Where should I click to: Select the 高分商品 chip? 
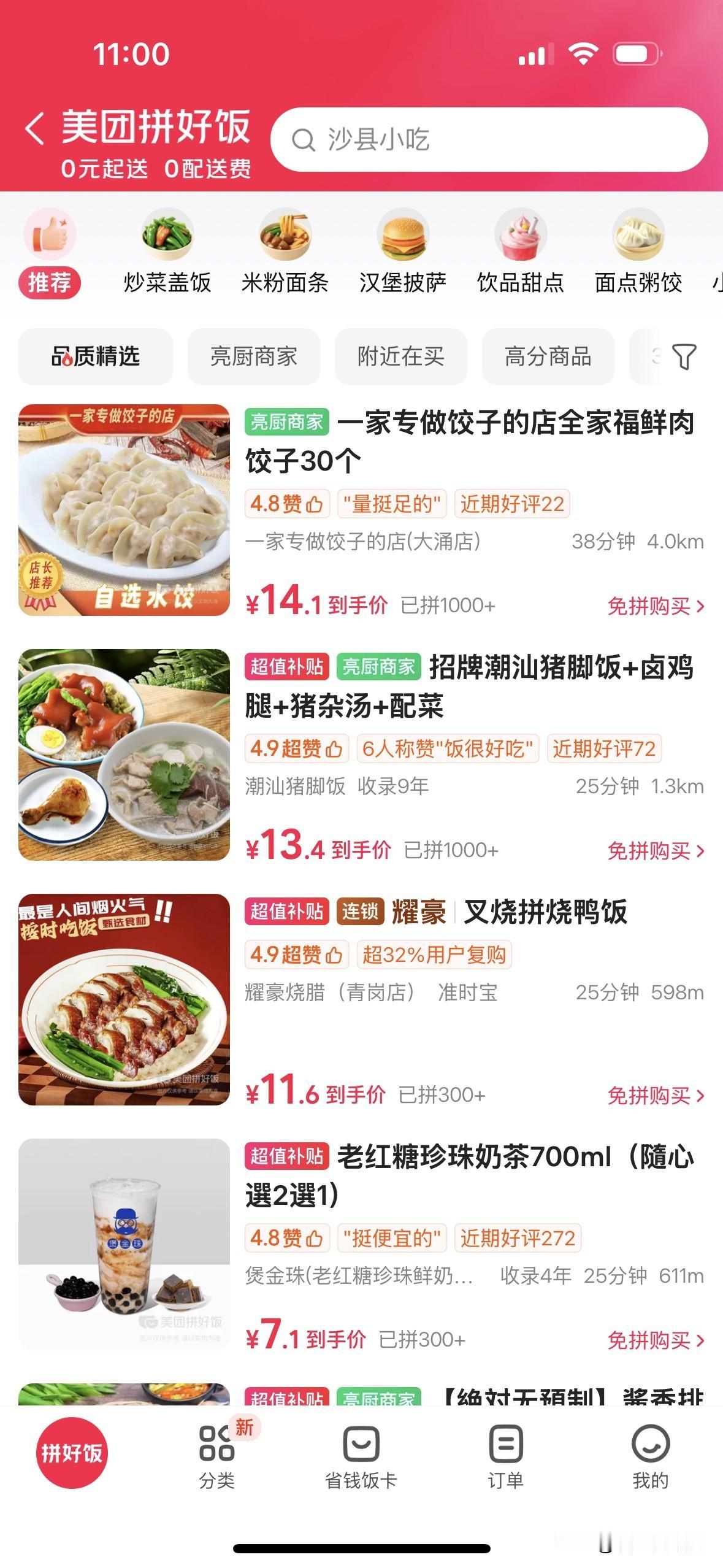(x=548, y=356)
